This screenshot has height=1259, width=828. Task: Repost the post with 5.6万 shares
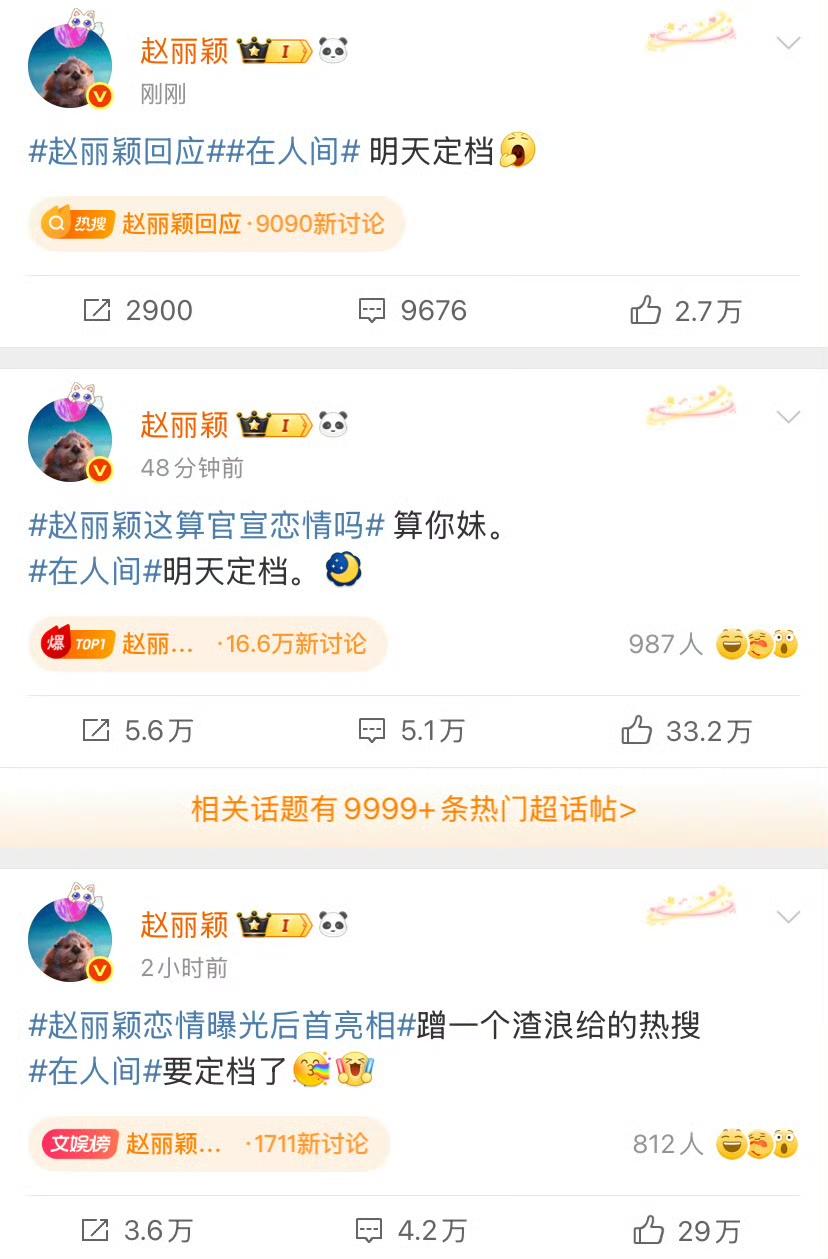coord(138,731)
